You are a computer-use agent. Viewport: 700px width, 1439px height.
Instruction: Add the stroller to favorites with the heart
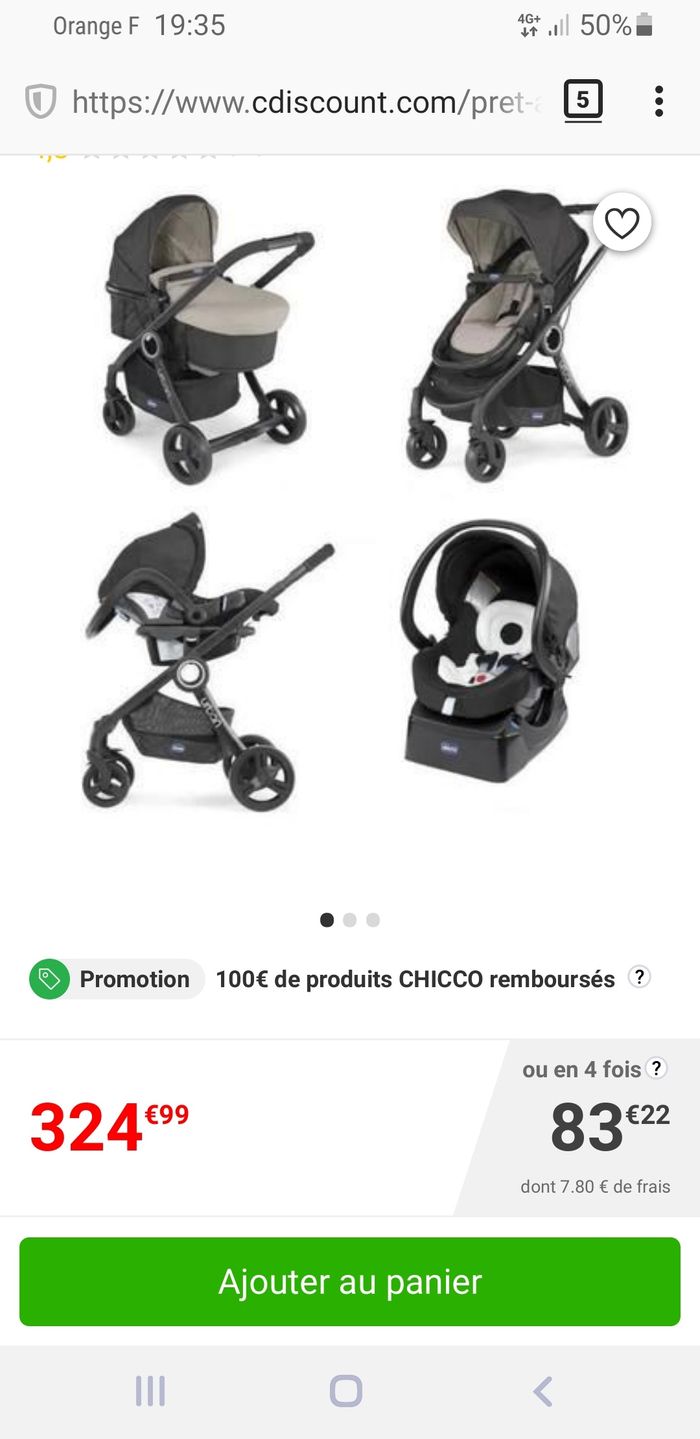click(x=622, y=223)
